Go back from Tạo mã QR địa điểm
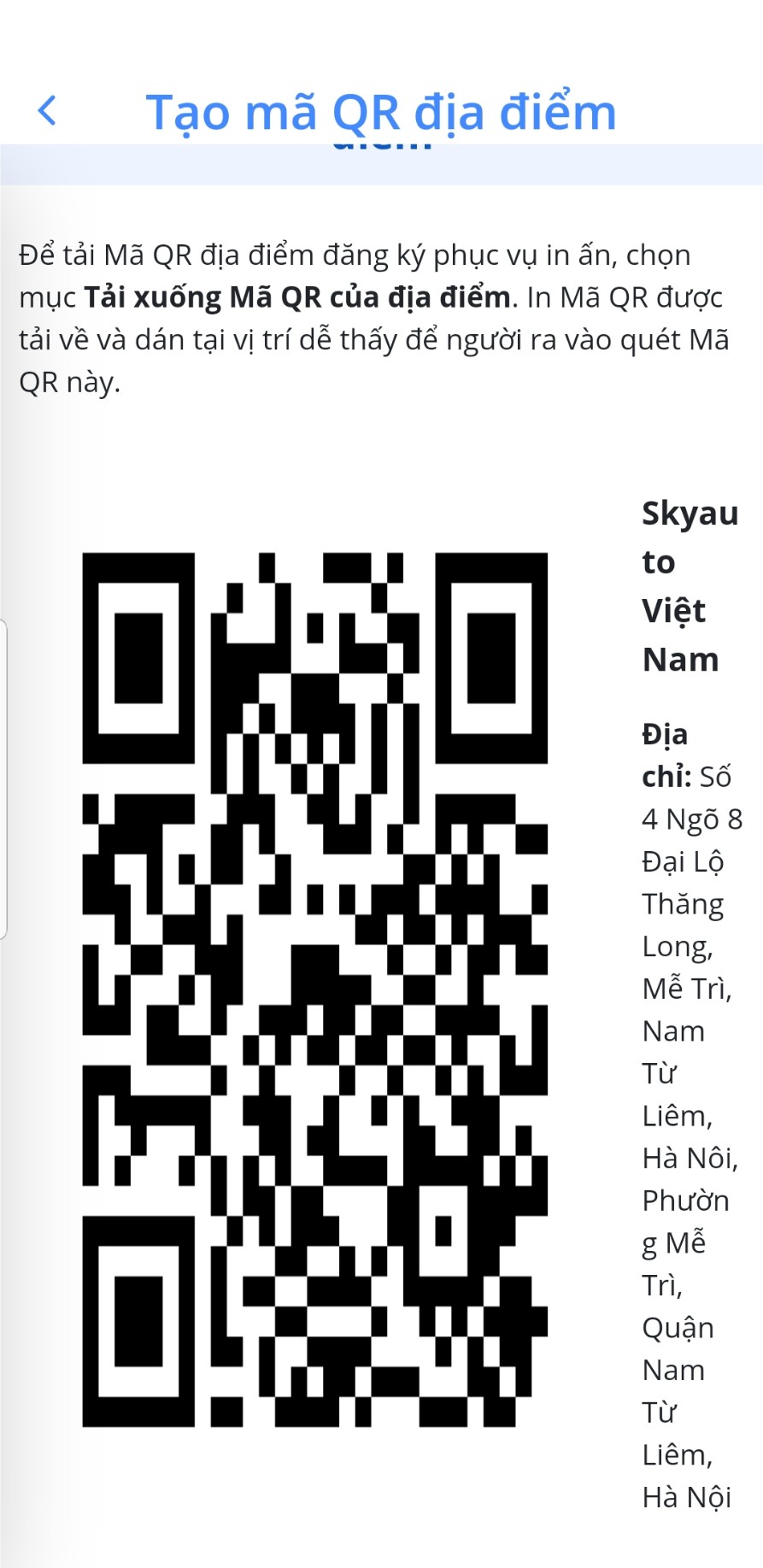 click(48, 111)
